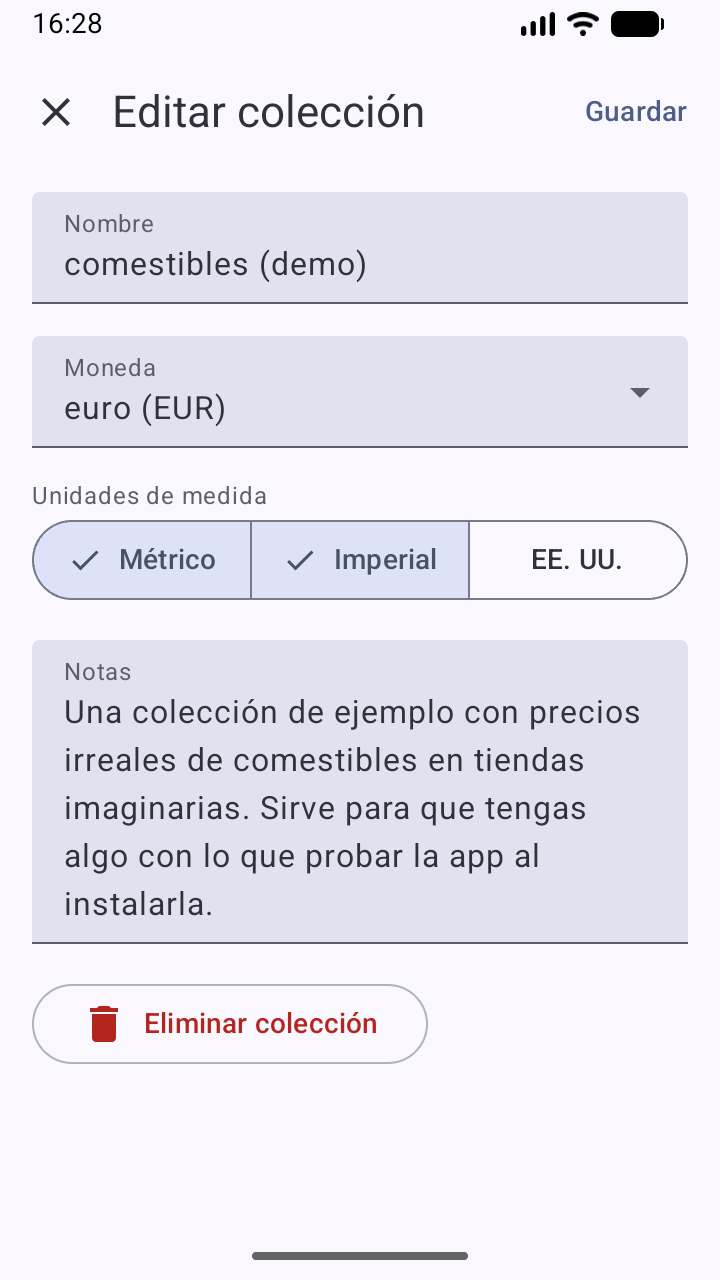The image size is (720, 1280).
Task: Close the Editar colección screen
Action: coord(56,112)
